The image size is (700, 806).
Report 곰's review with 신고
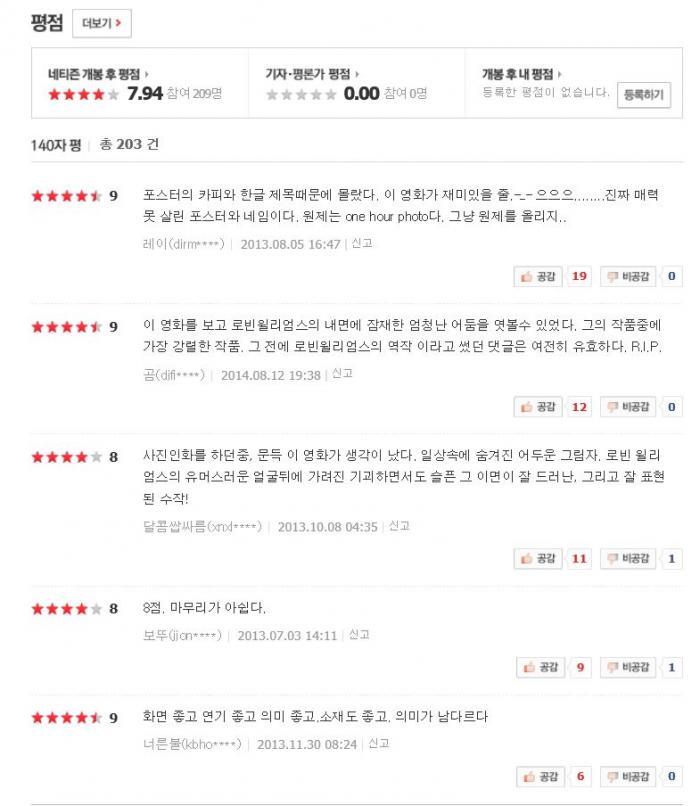click(341, 374)
